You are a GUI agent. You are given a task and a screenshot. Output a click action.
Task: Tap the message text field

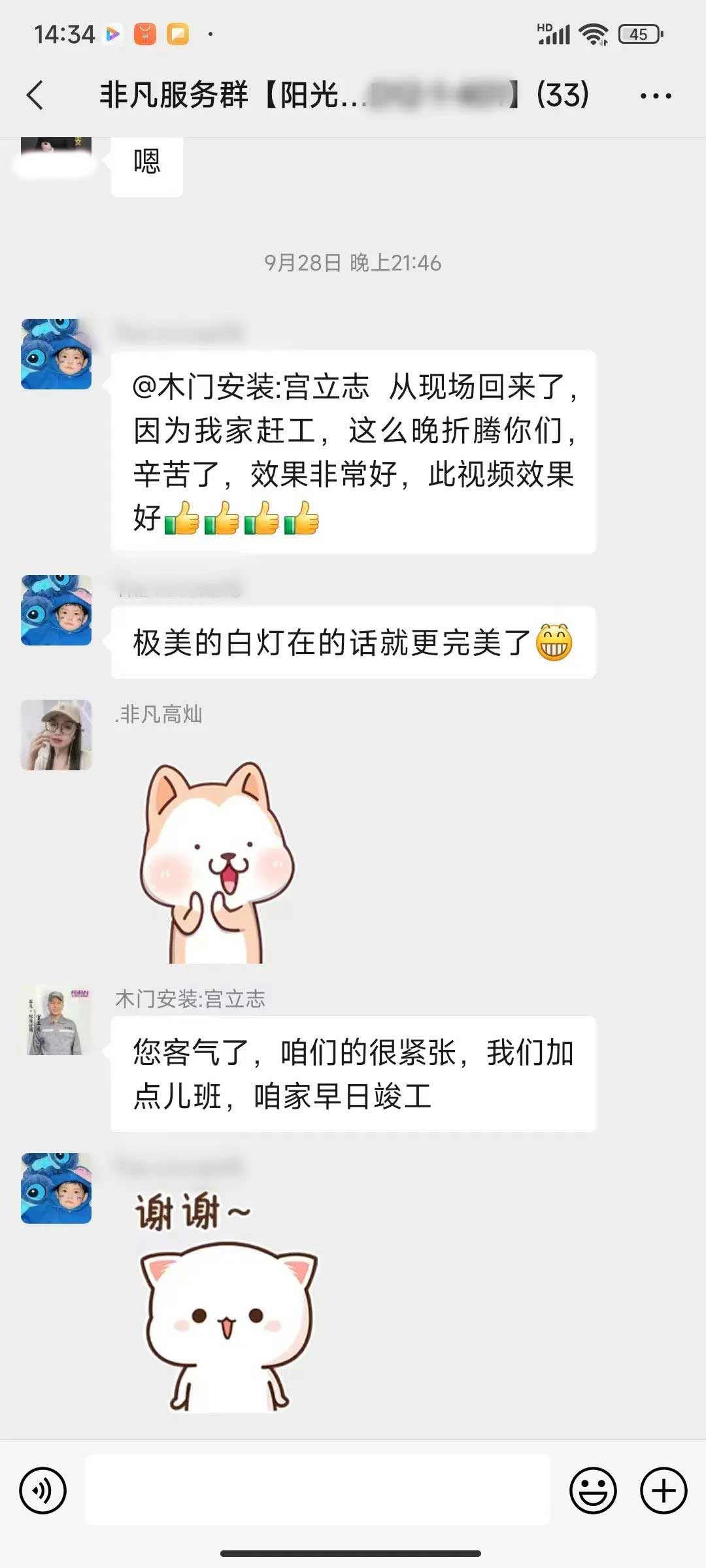(x=318, y=1491)
